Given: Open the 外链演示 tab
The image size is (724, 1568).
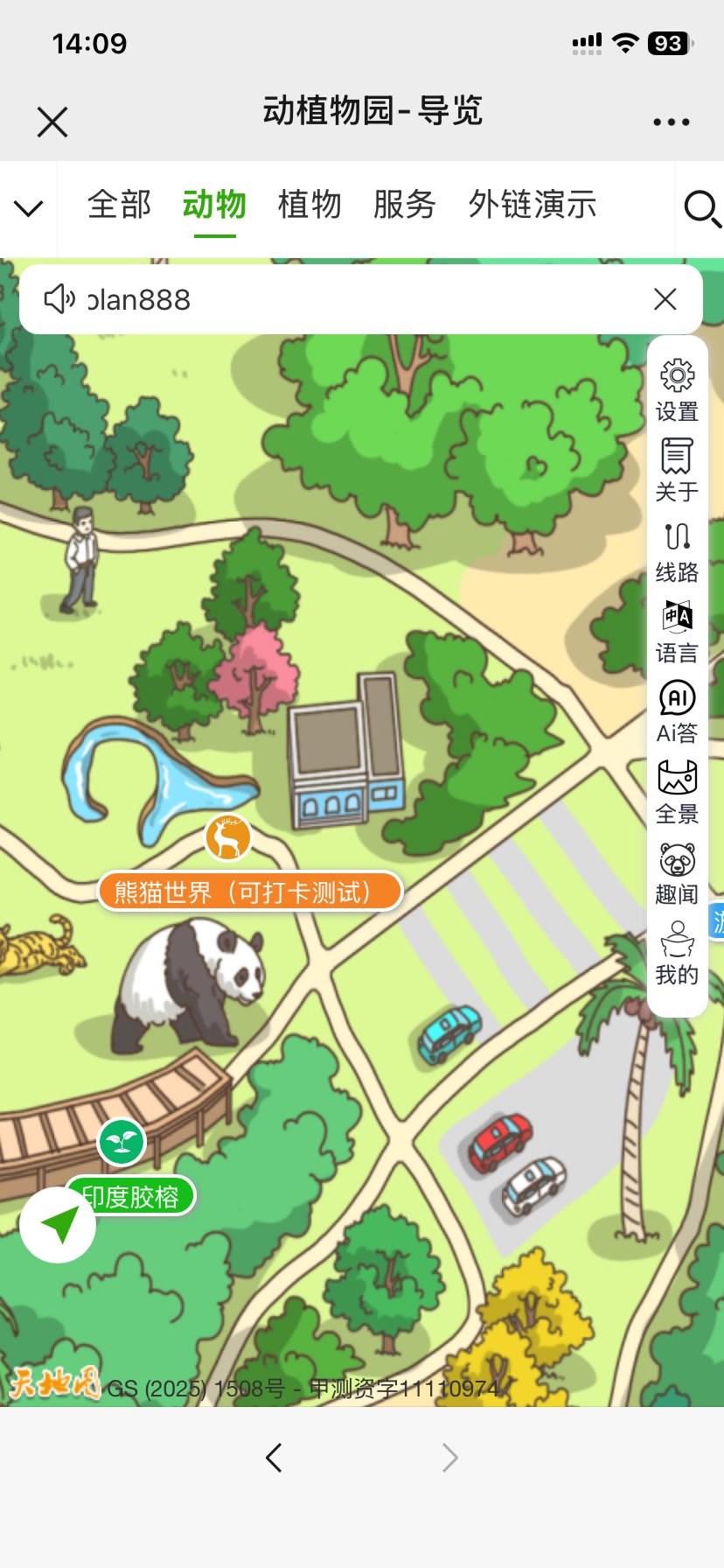Looking at the screenshot, I should click(532, 205).
